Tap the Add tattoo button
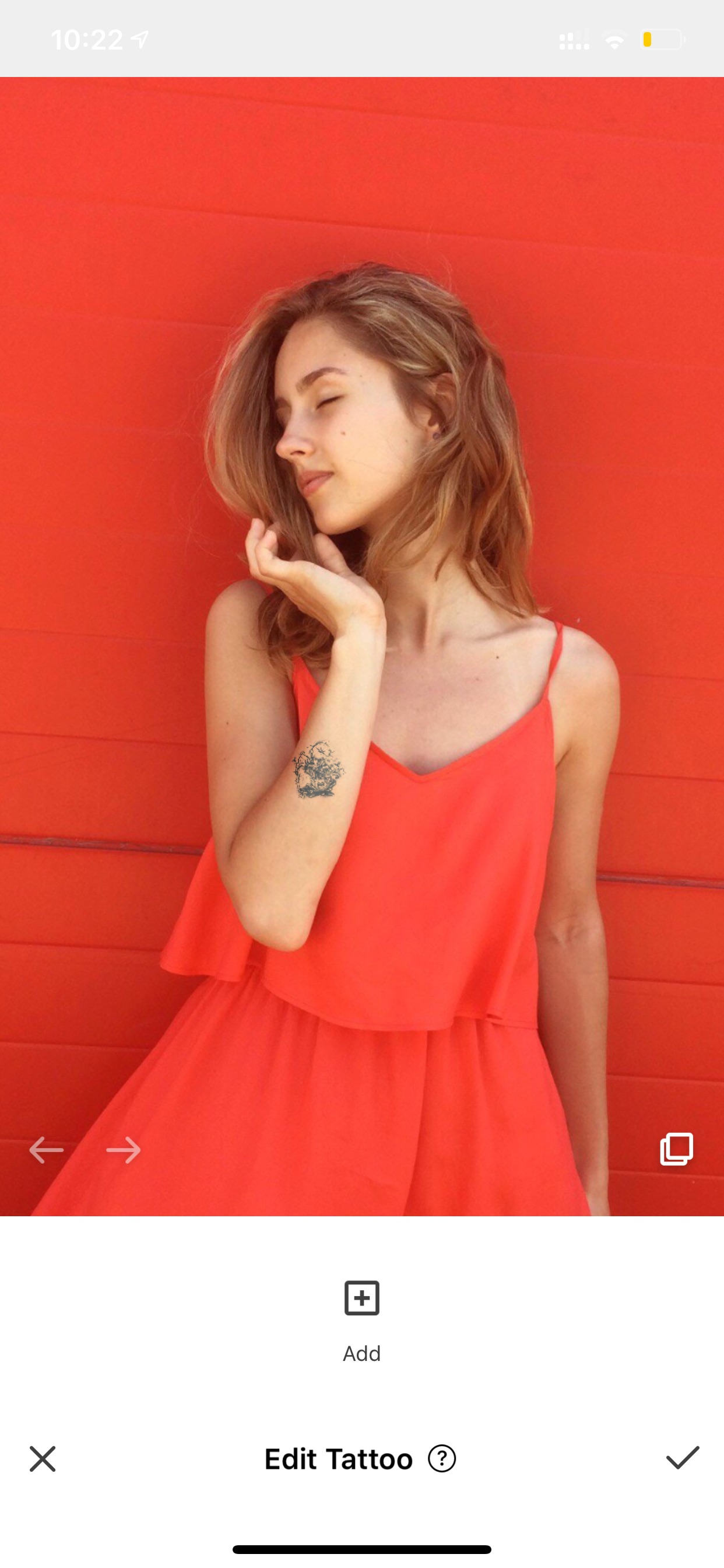 click(x=361, y=1319)
